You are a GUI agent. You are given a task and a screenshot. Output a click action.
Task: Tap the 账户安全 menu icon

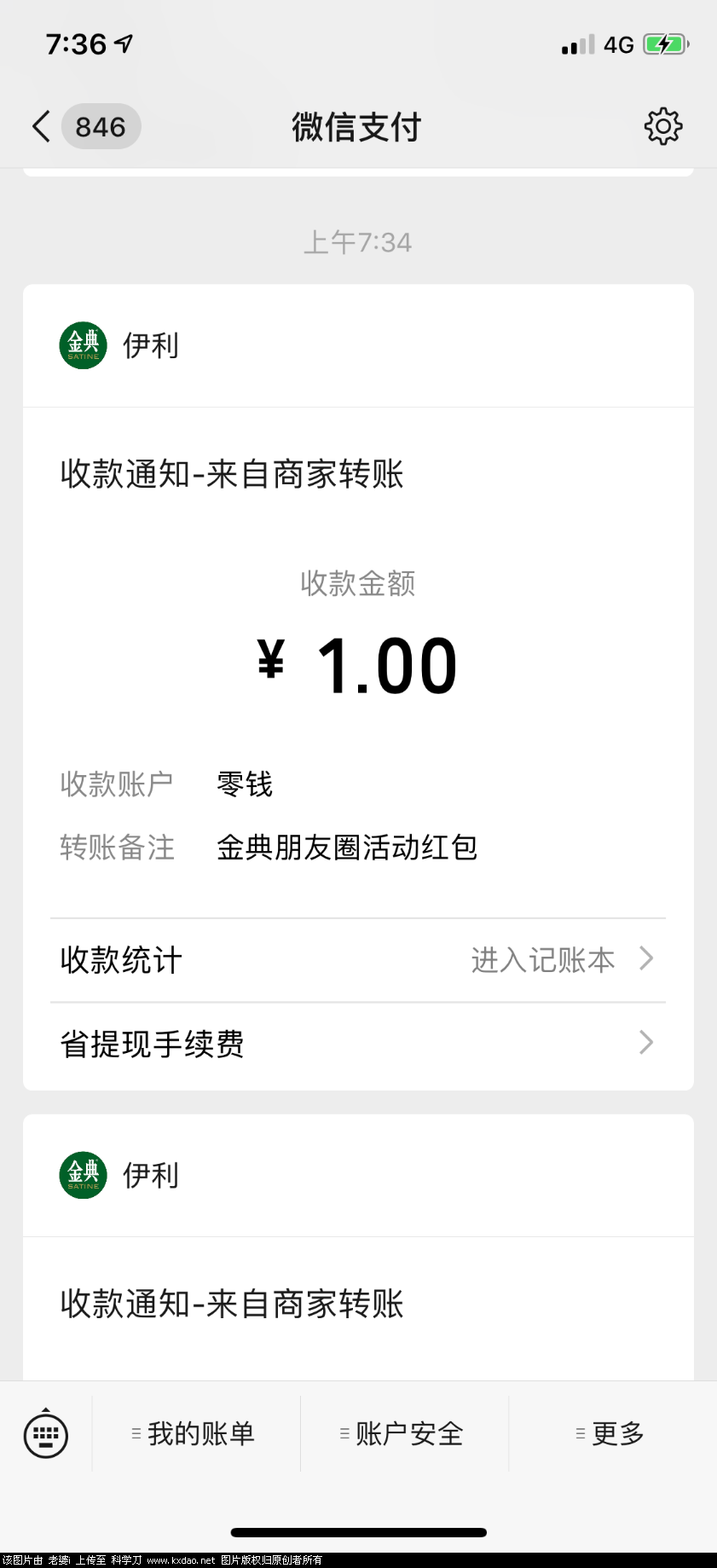[x=344, y=1434]
